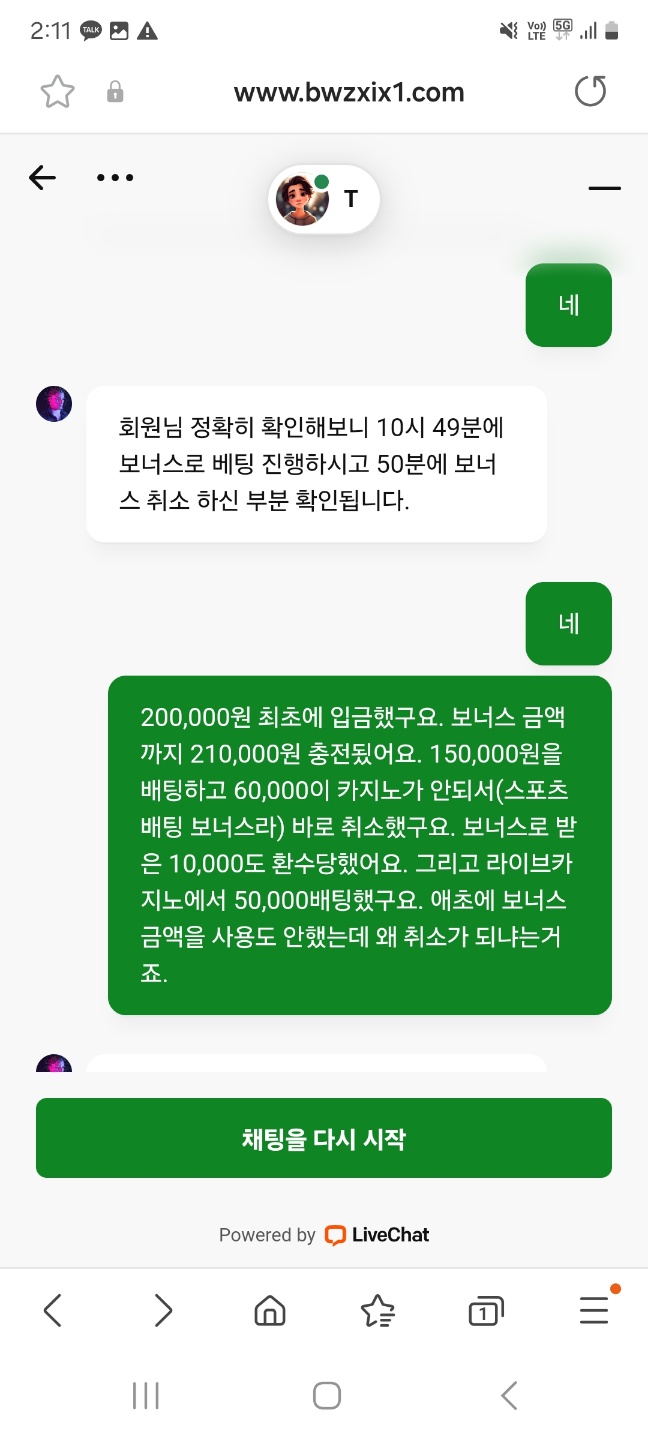Minimize the chat window
This screenshot has width=648, height=1440.
tap(604, 188)
